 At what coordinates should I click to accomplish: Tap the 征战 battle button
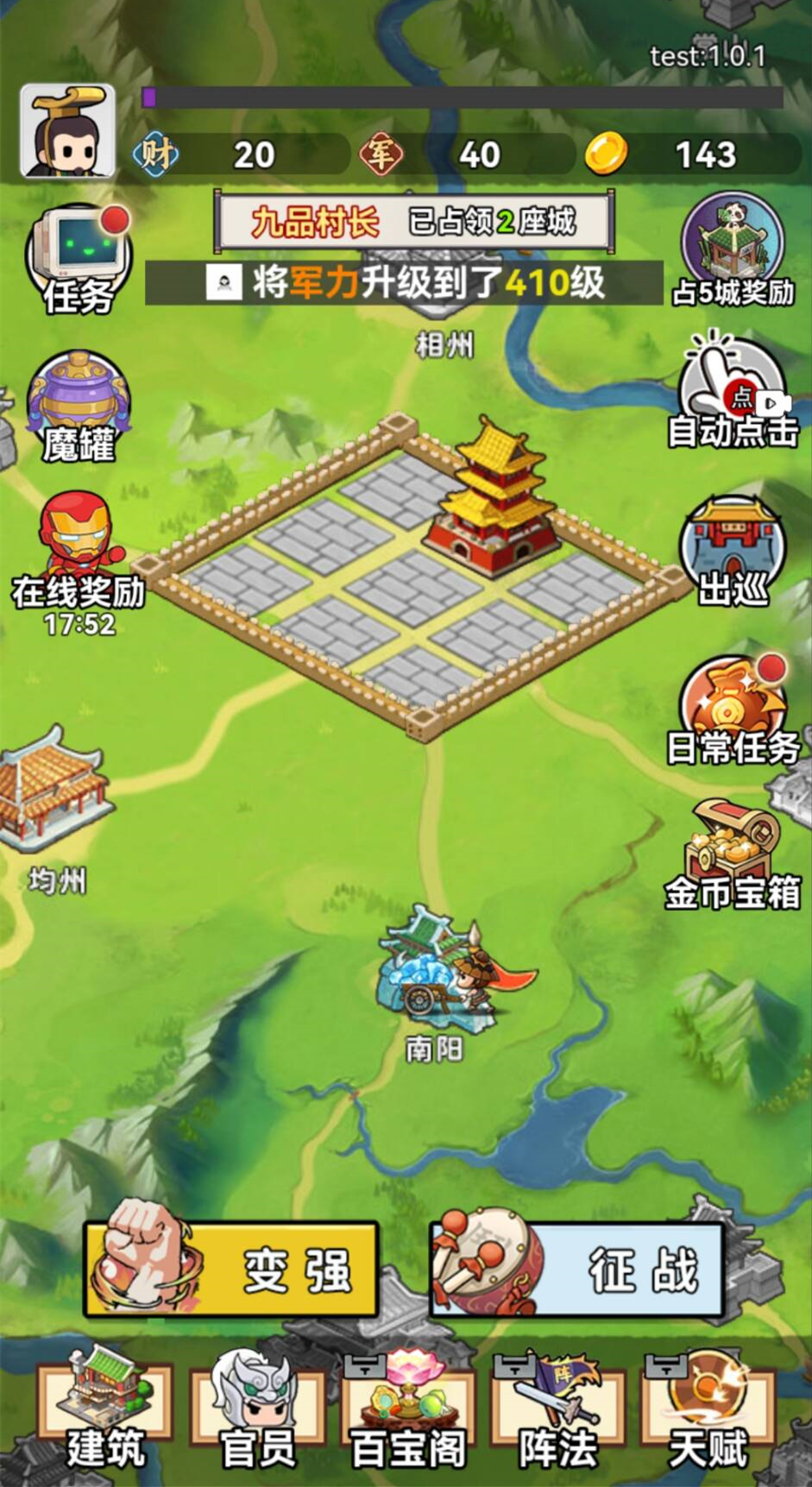[x=576, y=1270]
